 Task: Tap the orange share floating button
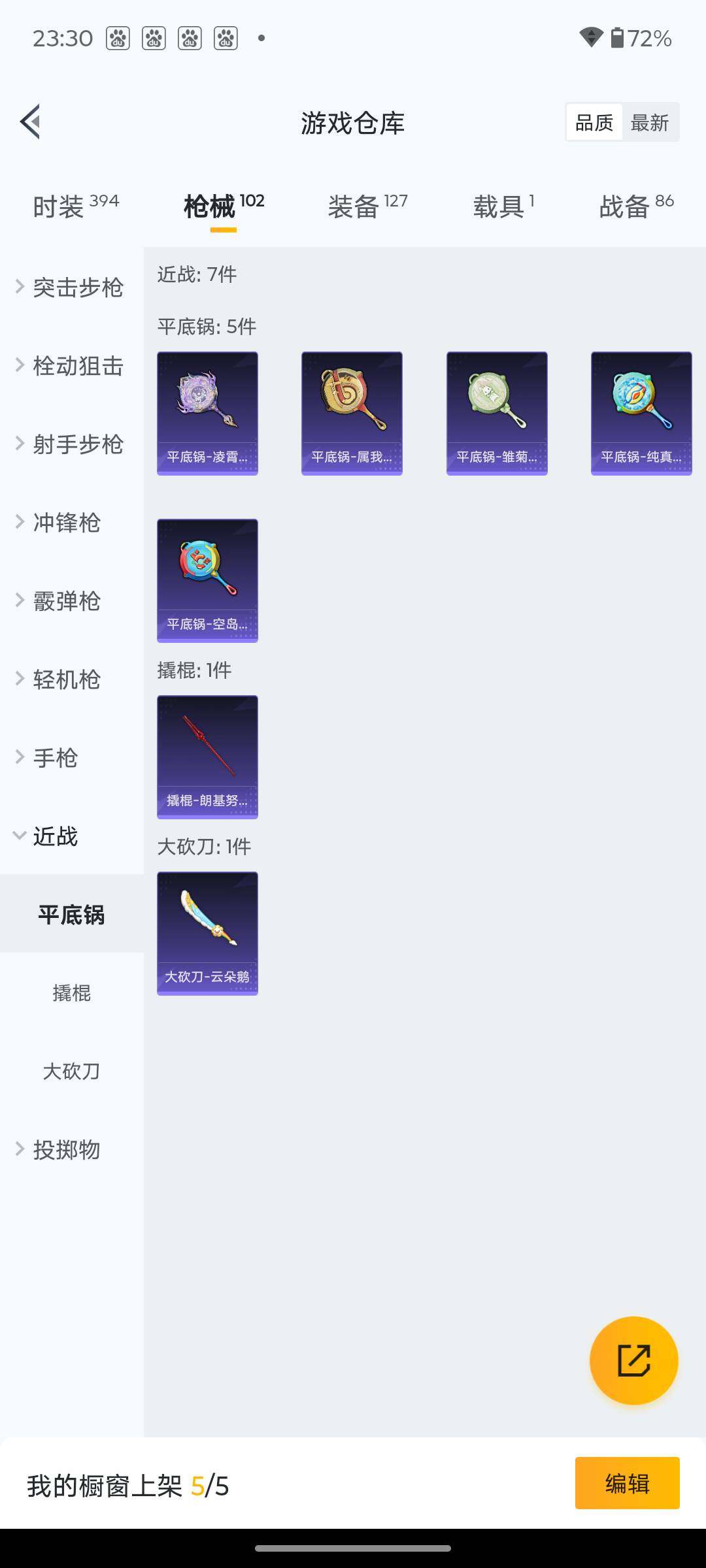pos(633,1360)
